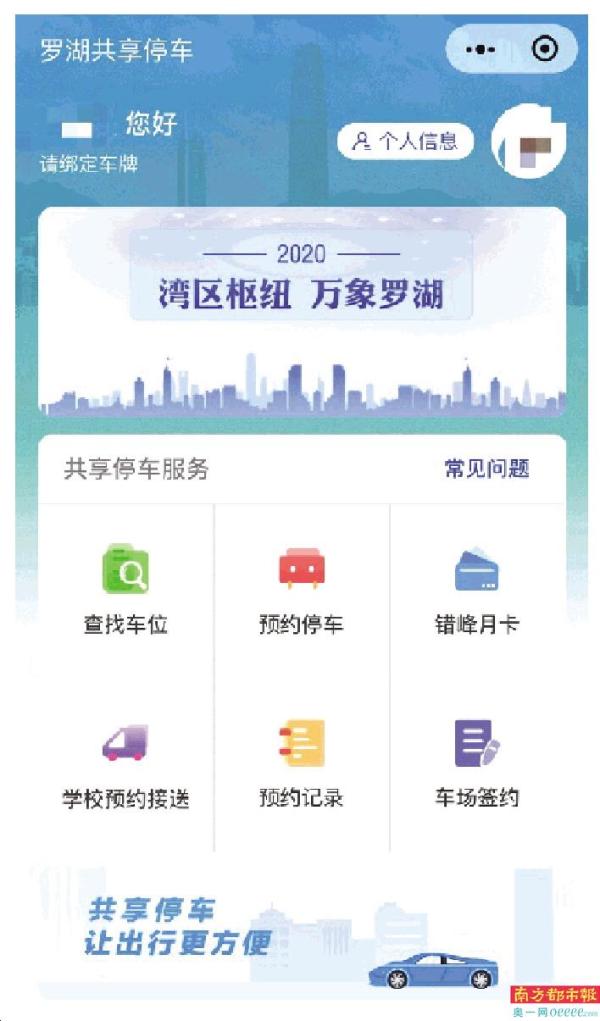Select 查找车位 to find parking
Screen dimensions: 600x1021
click(x=126, y=588)
